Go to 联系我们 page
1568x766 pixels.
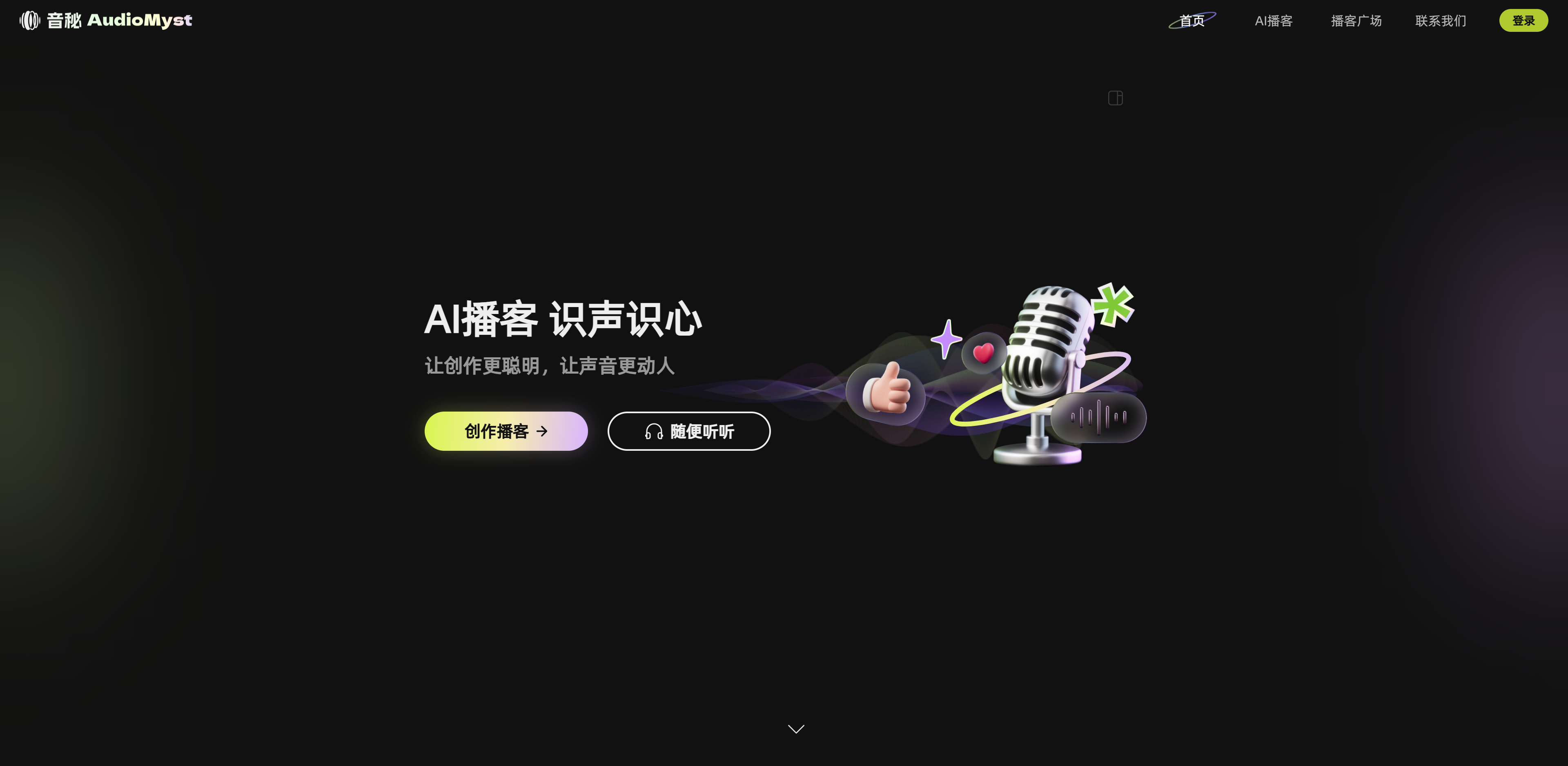pos(1440,21)
